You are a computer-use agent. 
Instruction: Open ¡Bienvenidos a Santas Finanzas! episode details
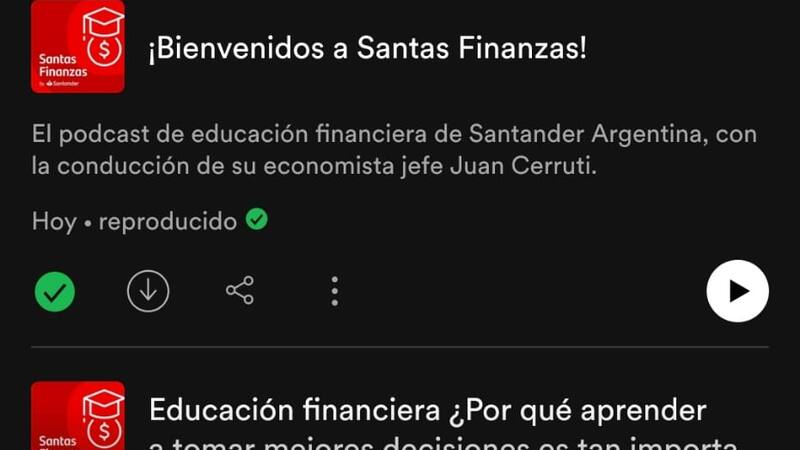(367, 50)
